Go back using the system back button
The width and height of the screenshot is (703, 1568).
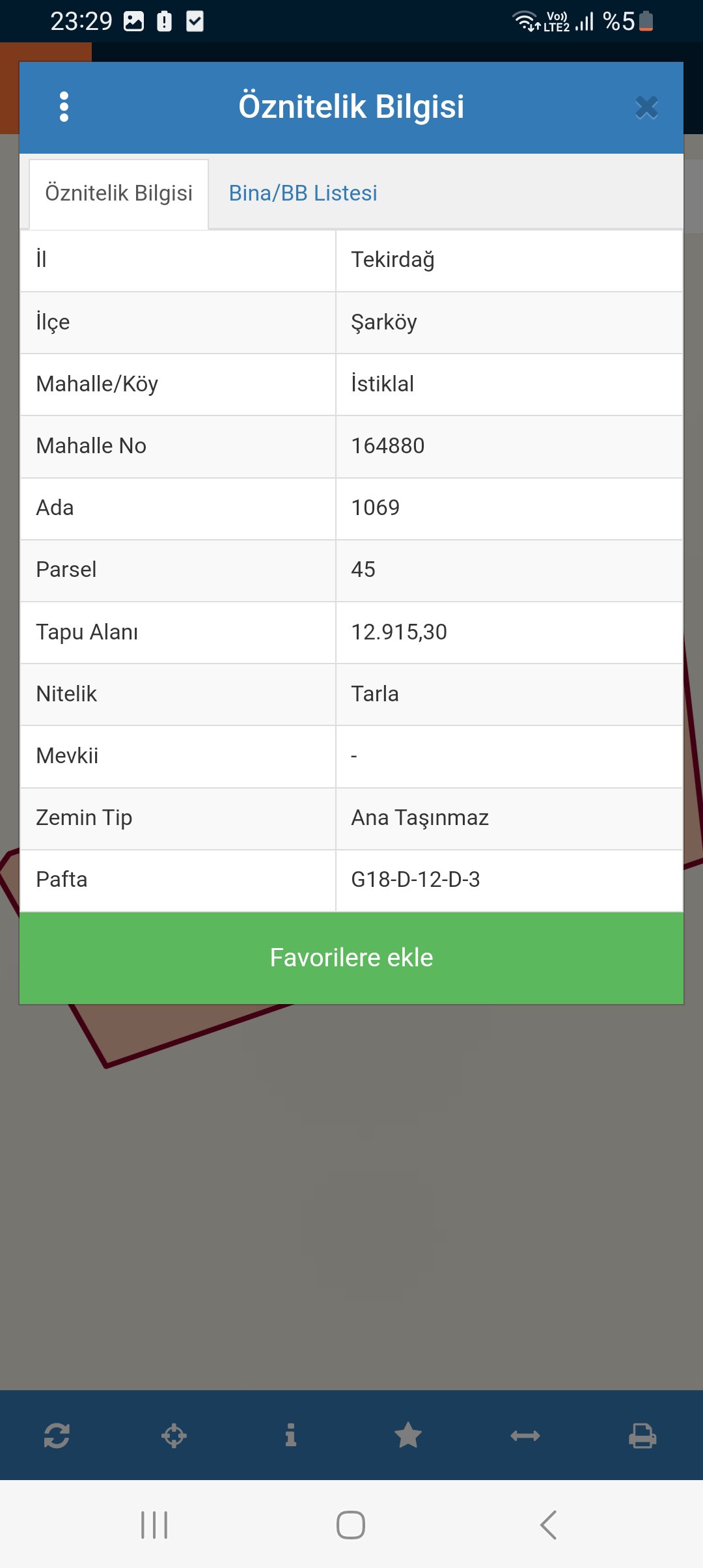click(548, 1525)
